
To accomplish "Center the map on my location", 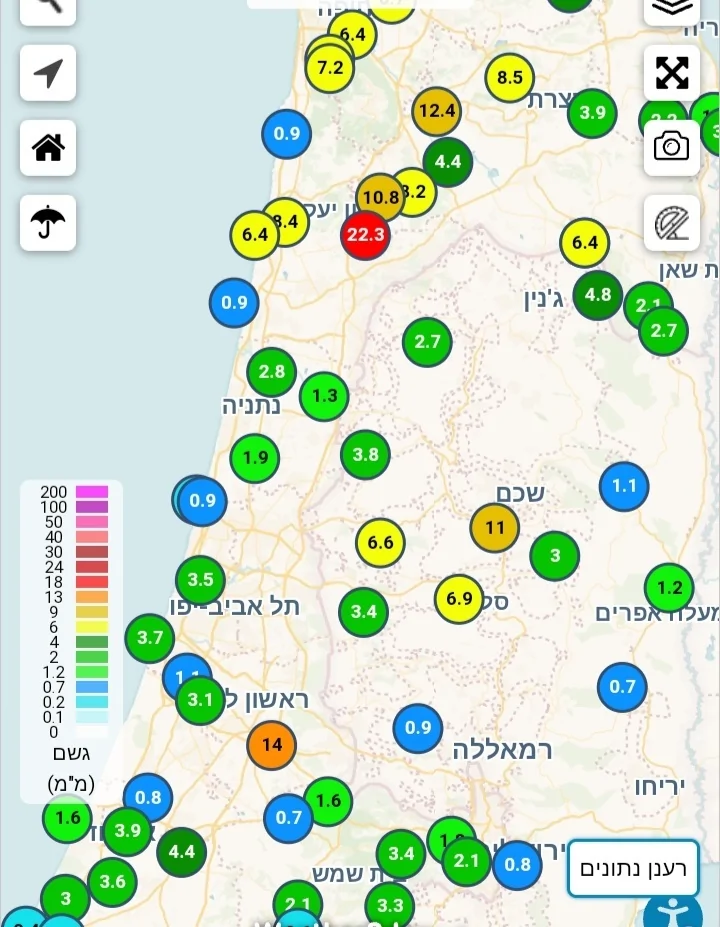I will pyautogui.click(x=48, y=73).
